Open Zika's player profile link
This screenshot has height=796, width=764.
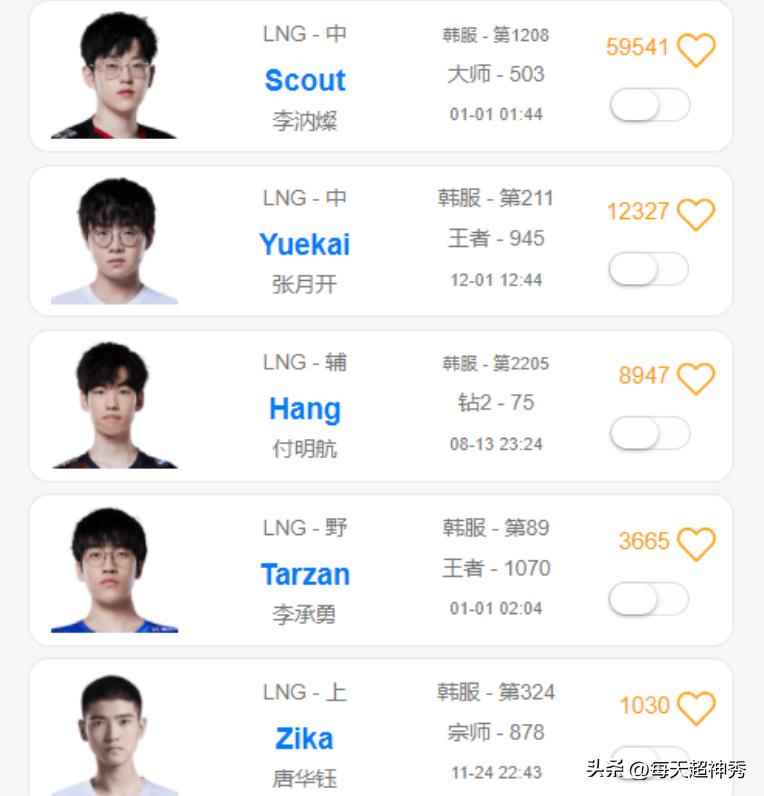click(x=304, y=739)
